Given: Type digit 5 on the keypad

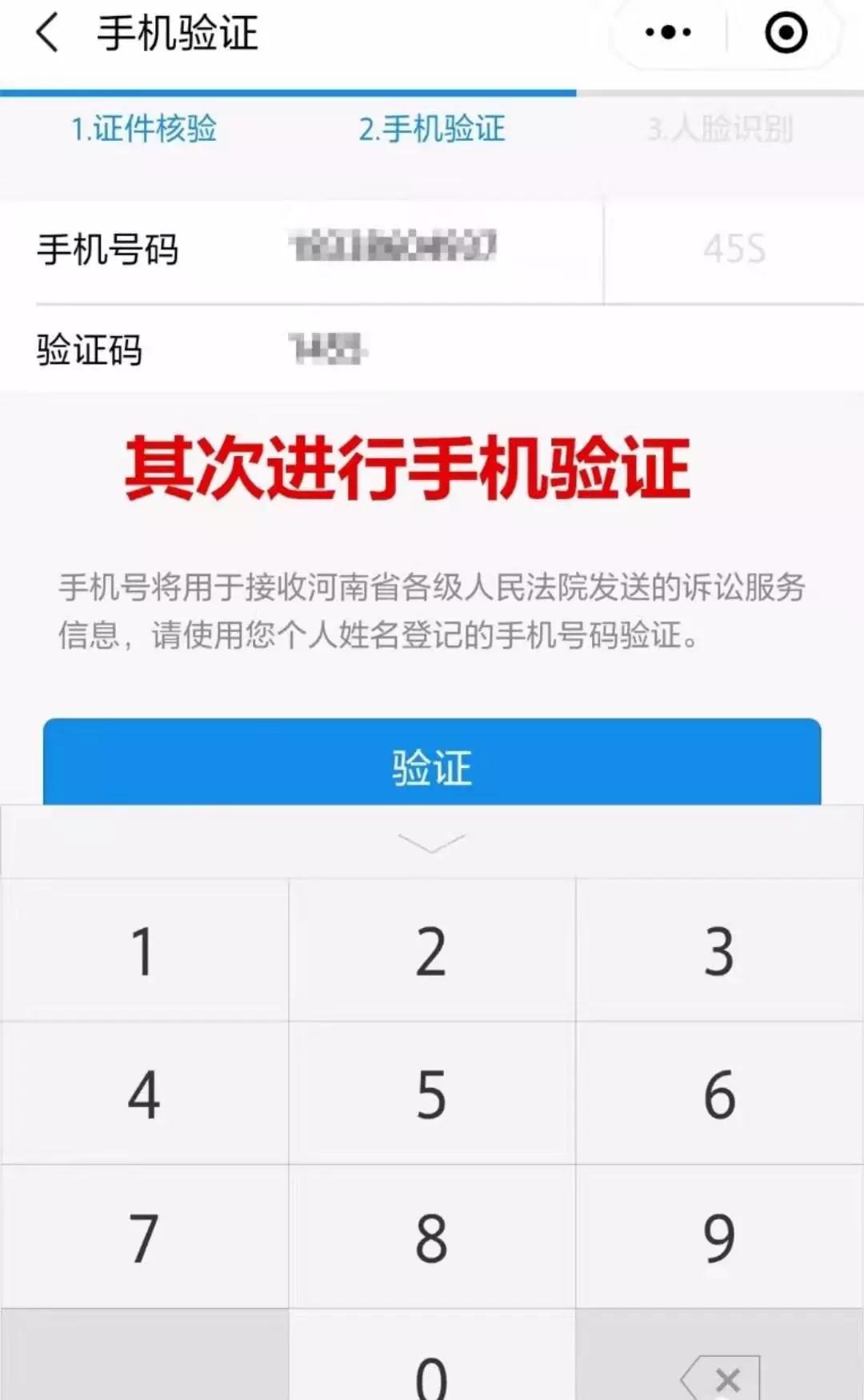Looking at the screenshot, I should coord(432,1094).
